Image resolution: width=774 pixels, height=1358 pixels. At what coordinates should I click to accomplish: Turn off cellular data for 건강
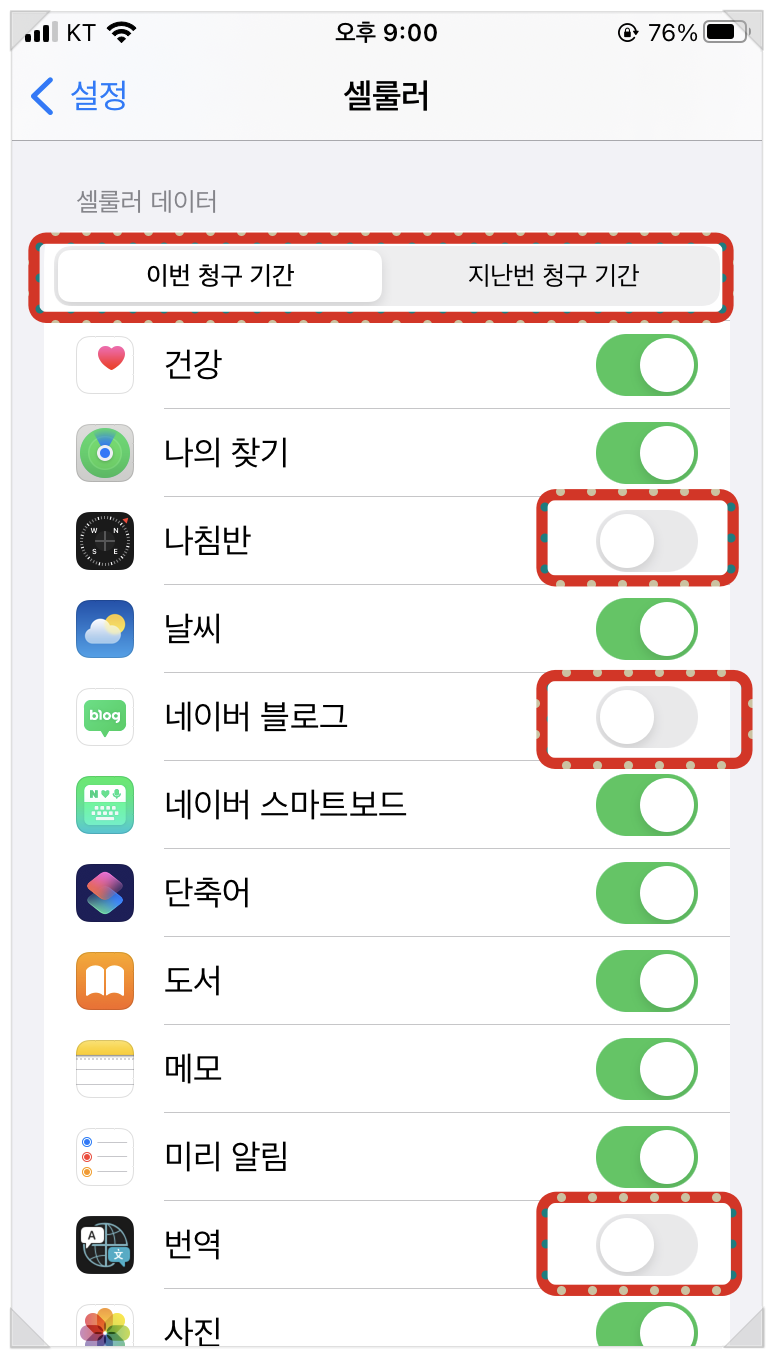[x=647, y=365]
